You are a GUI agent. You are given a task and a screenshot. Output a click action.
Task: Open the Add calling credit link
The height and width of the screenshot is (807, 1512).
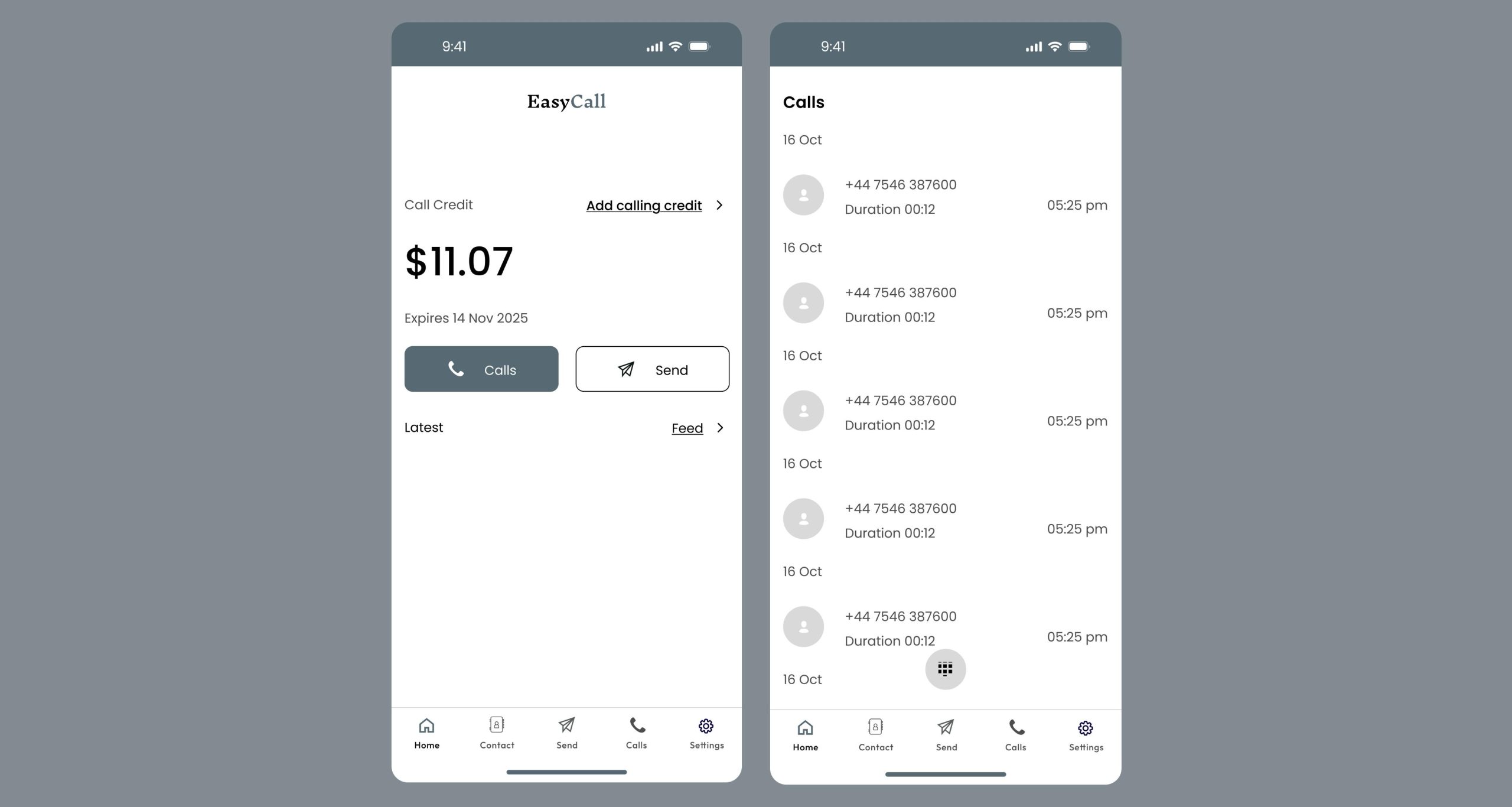[644, 206]
